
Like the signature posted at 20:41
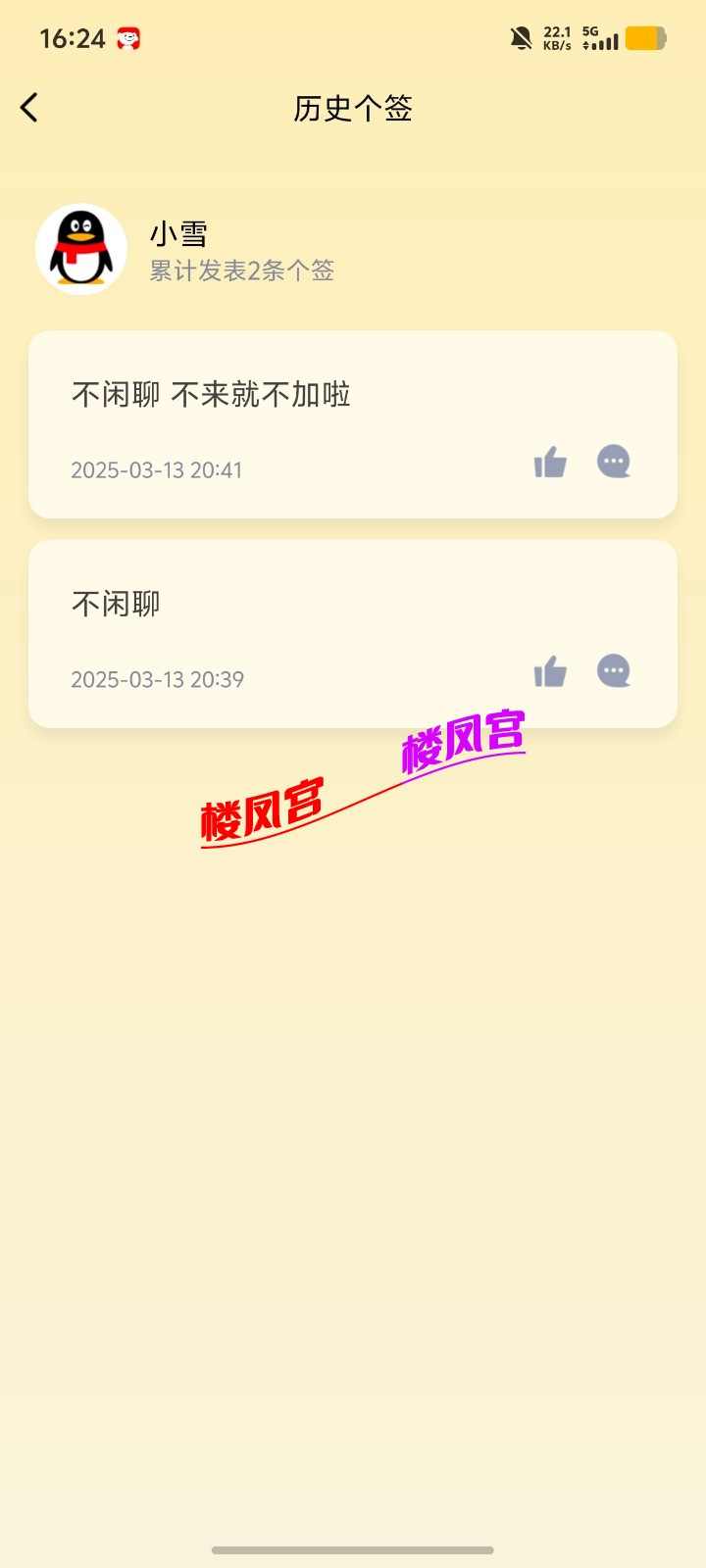click(x=549, y=462)
